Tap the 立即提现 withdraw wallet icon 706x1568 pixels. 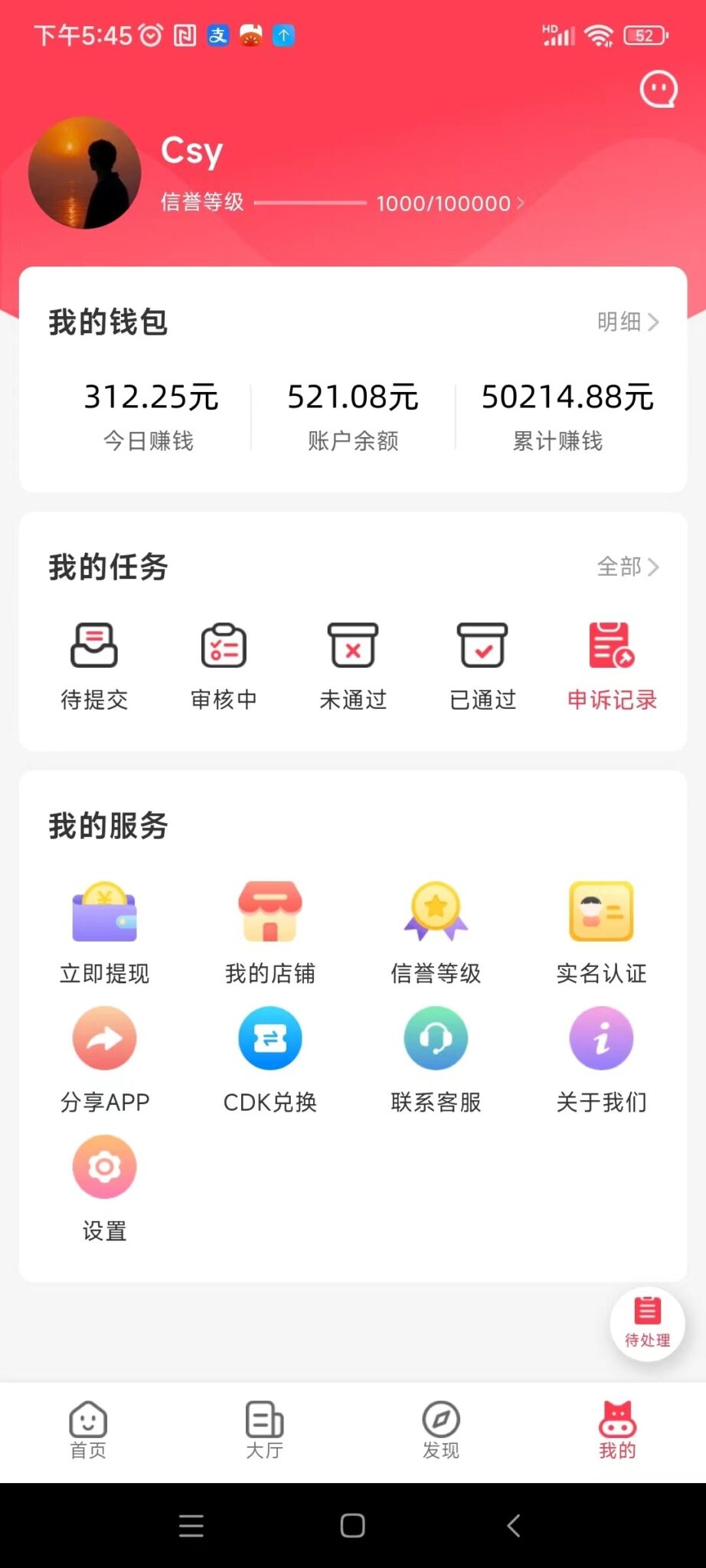pyautogui.click(x=104, y=913)
